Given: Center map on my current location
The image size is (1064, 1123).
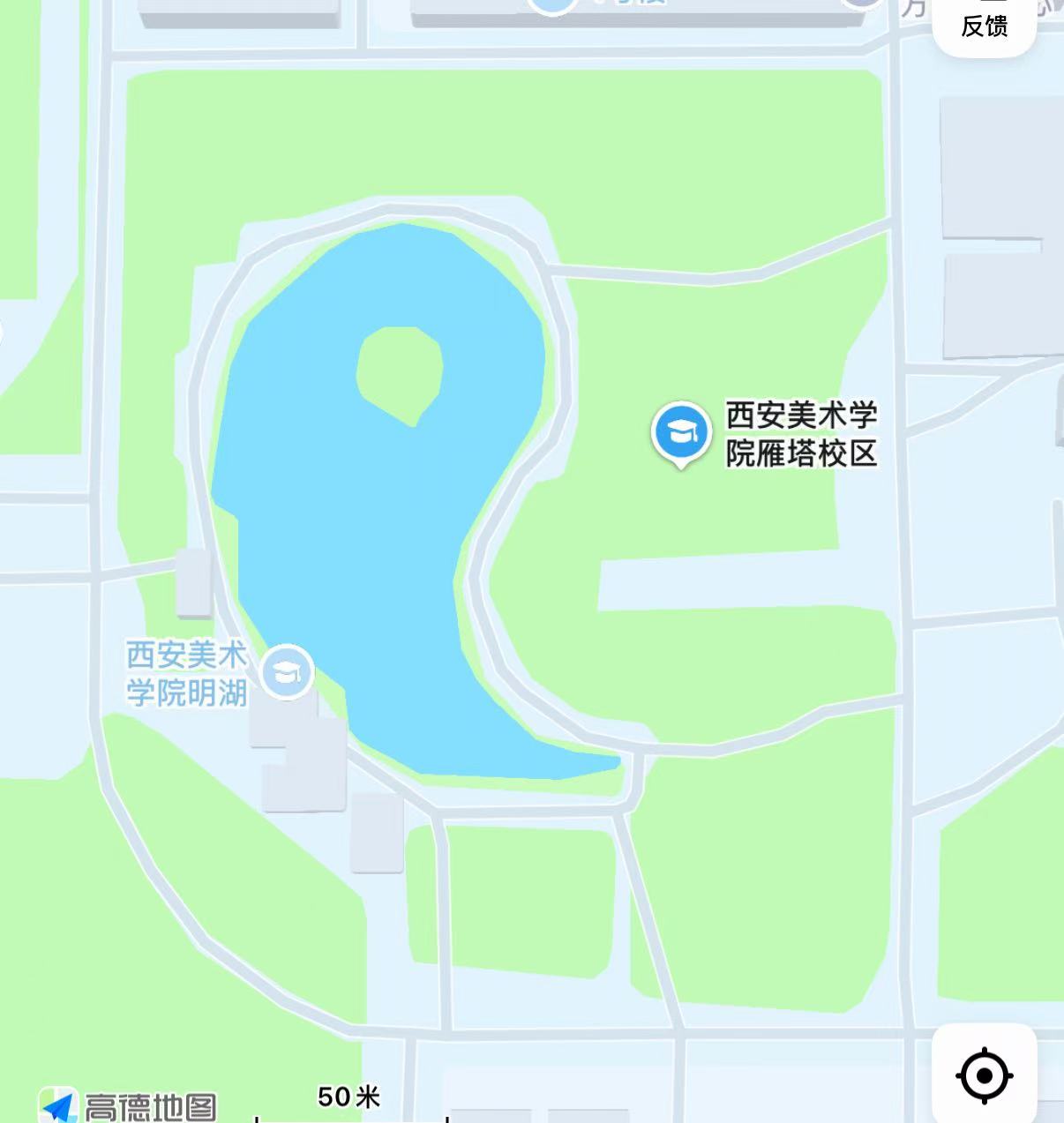Looking at the screenshot, I should (984, 1075).
